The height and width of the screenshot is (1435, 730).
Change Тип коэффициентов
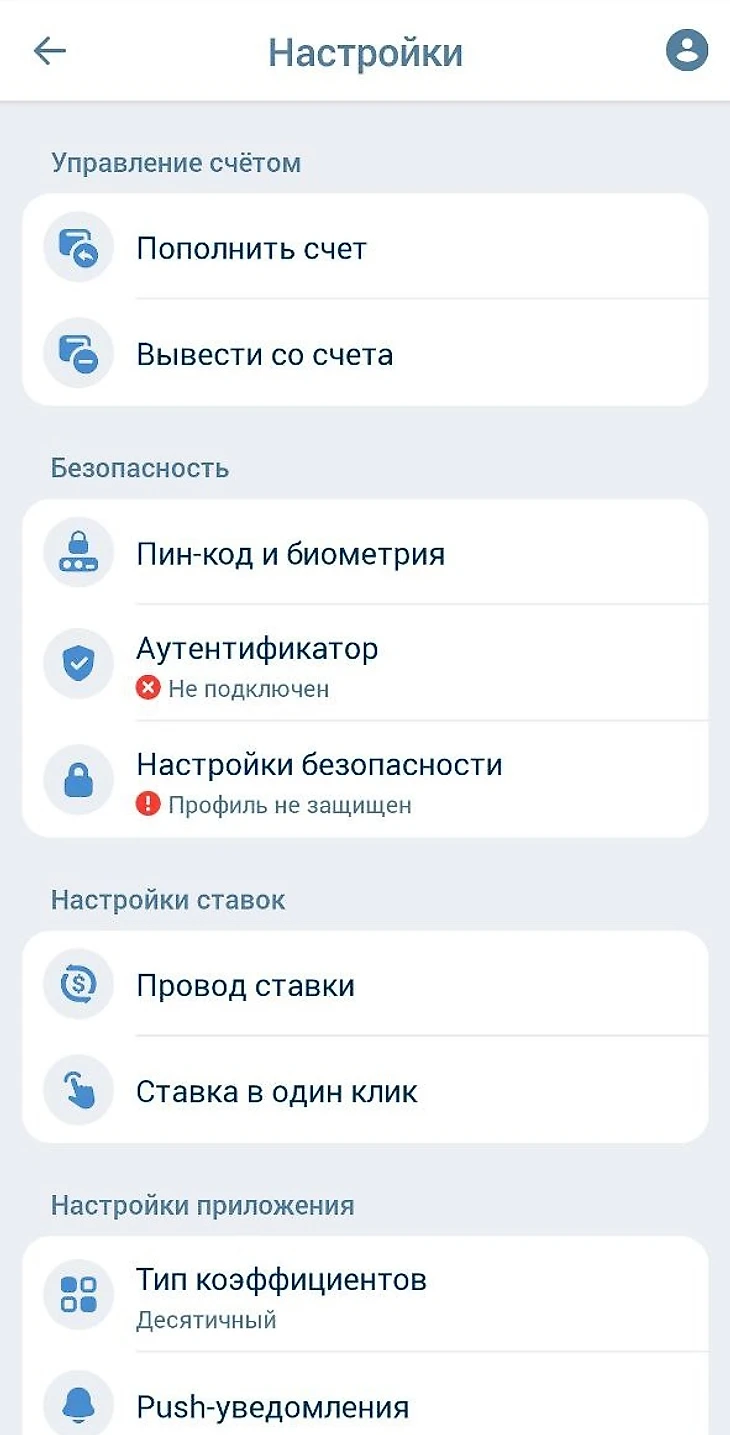(365, 1294)
